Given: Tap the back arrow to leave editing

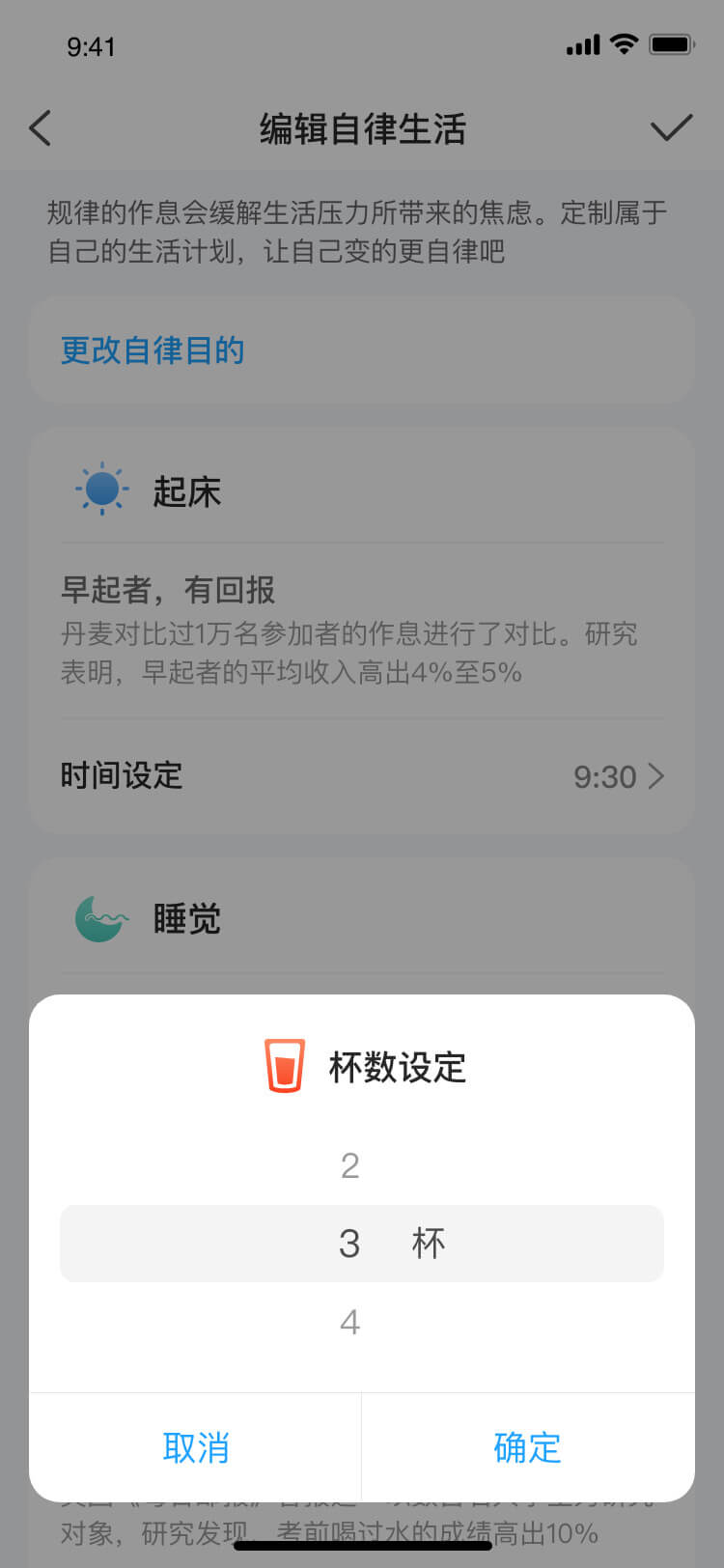Looking at the screenshot, I should (x=41, y=127).
